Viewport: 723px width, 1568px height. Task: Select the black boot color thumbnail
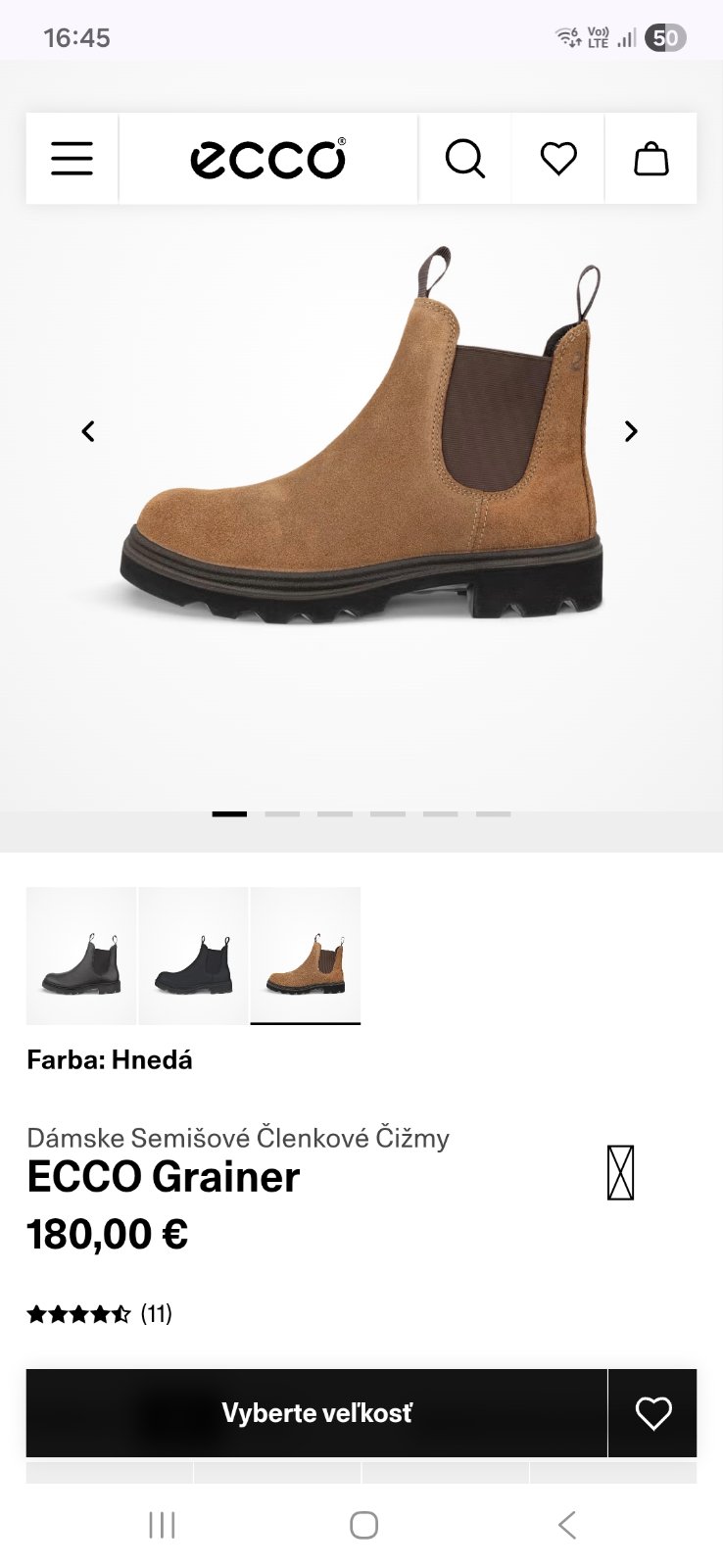point(193,955)
